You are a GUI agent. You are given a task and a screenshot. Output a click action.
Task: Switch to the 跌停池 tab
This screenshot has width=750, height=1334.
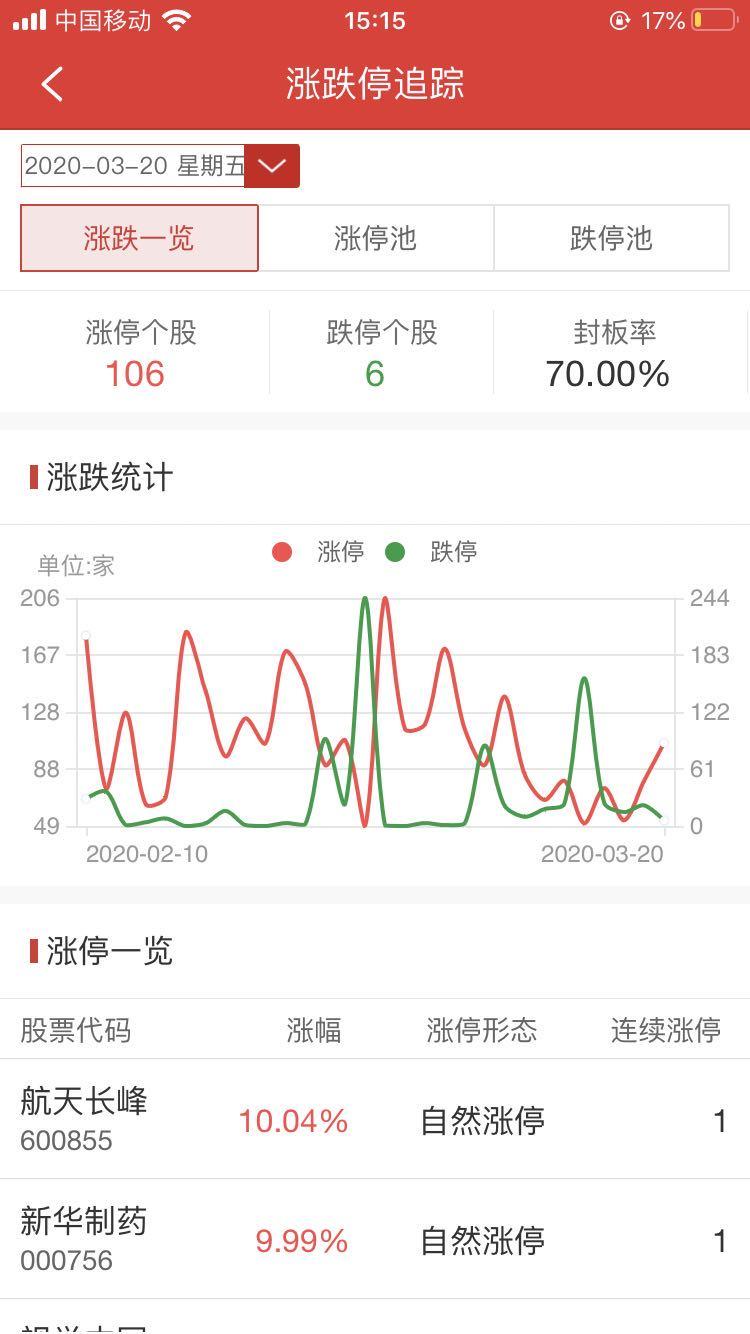612,238
